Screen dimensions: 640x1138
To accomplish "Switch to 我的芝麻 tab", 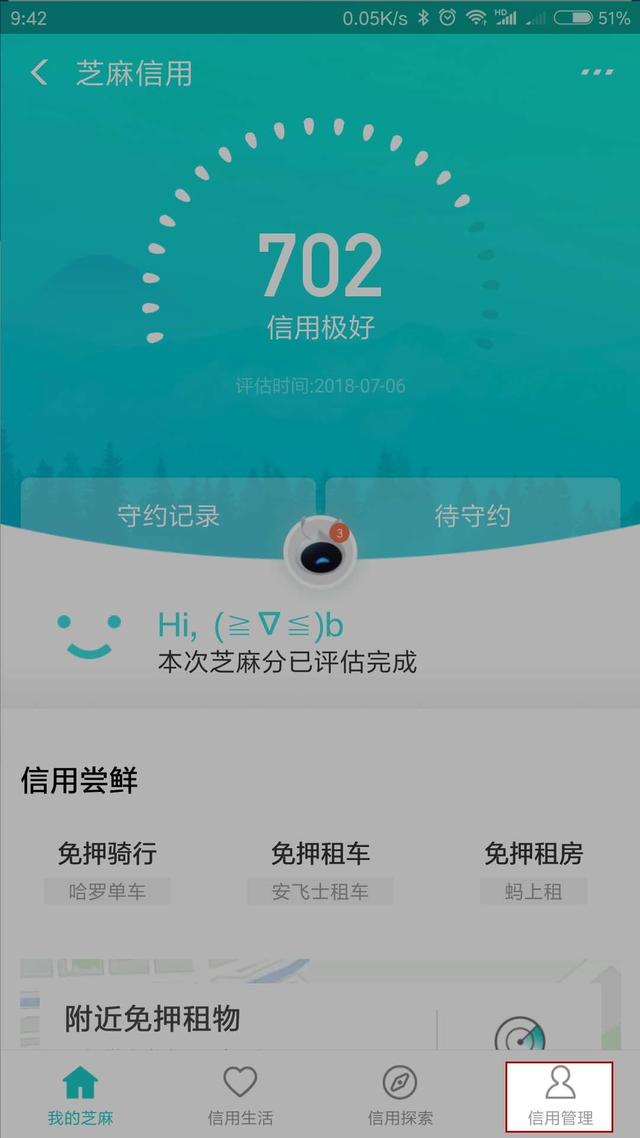I will (80, 1095).
